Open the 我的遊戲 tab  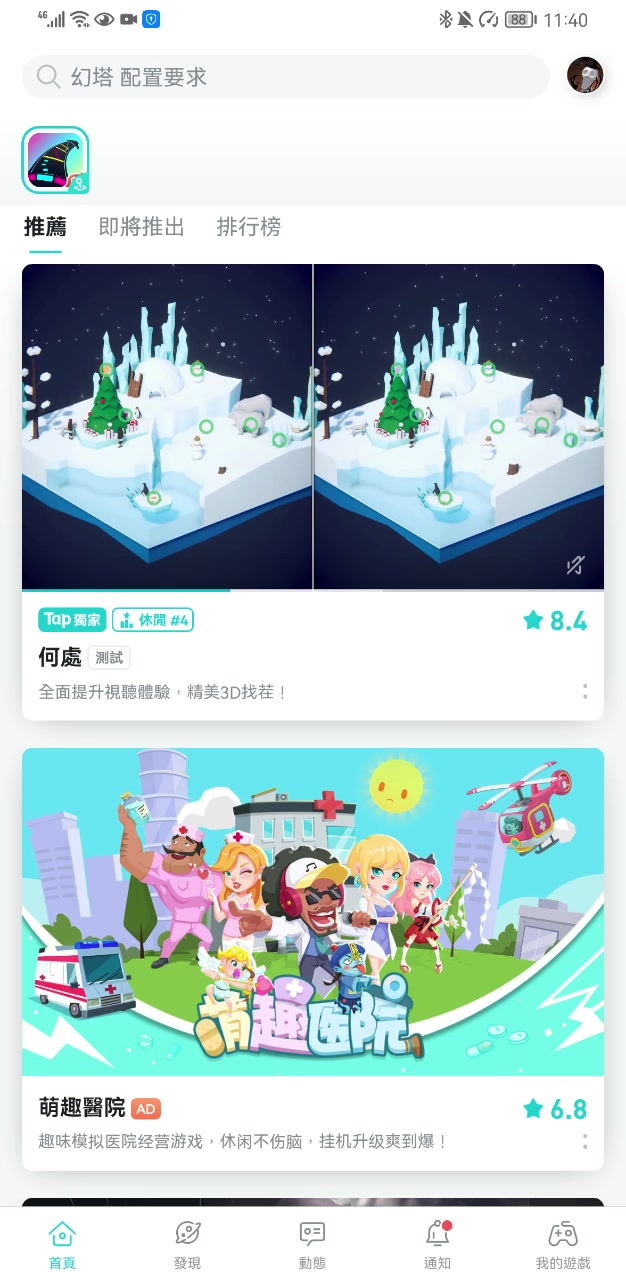click(563, 1244)
